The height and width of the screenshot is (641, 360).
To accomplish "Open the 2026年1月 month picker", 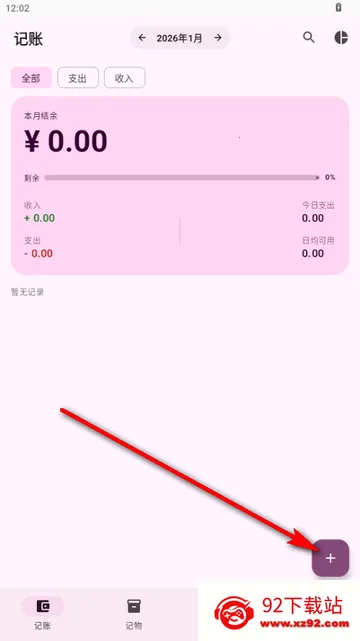I will [179, 38].
